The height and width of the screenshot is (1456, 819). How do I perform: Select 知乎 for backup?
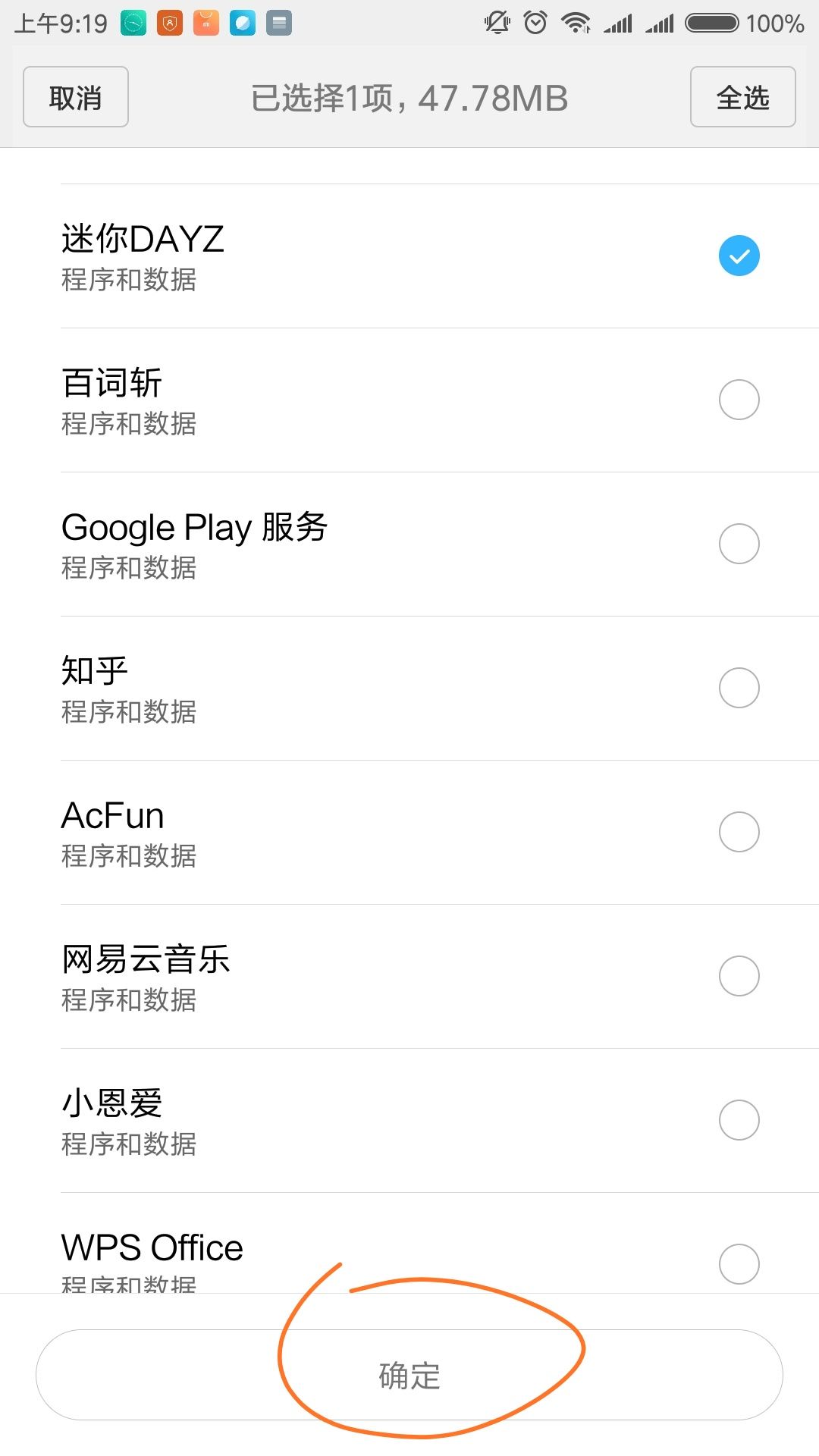739,688
